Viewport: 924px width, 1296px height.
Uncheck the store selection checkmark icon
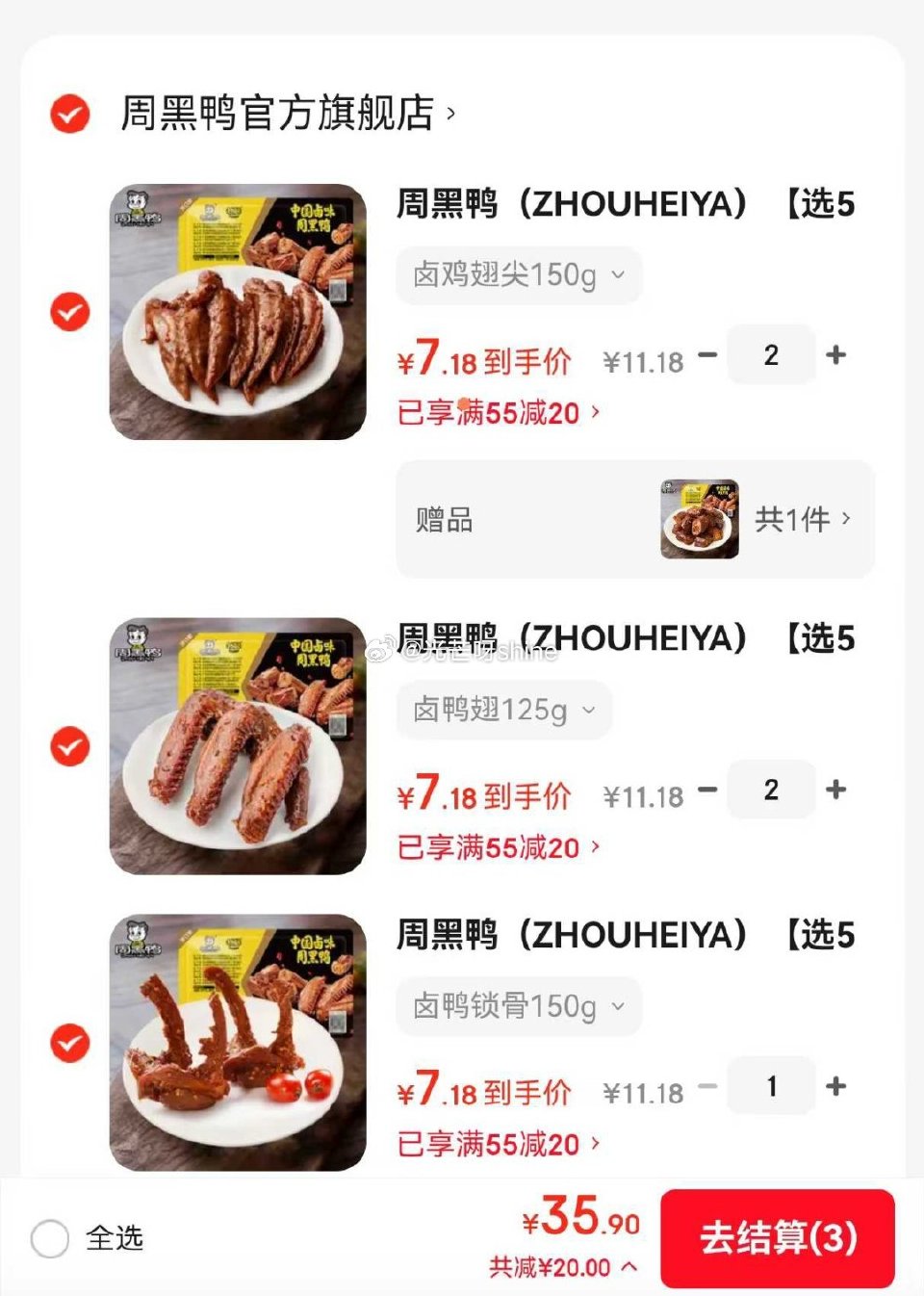67,115
